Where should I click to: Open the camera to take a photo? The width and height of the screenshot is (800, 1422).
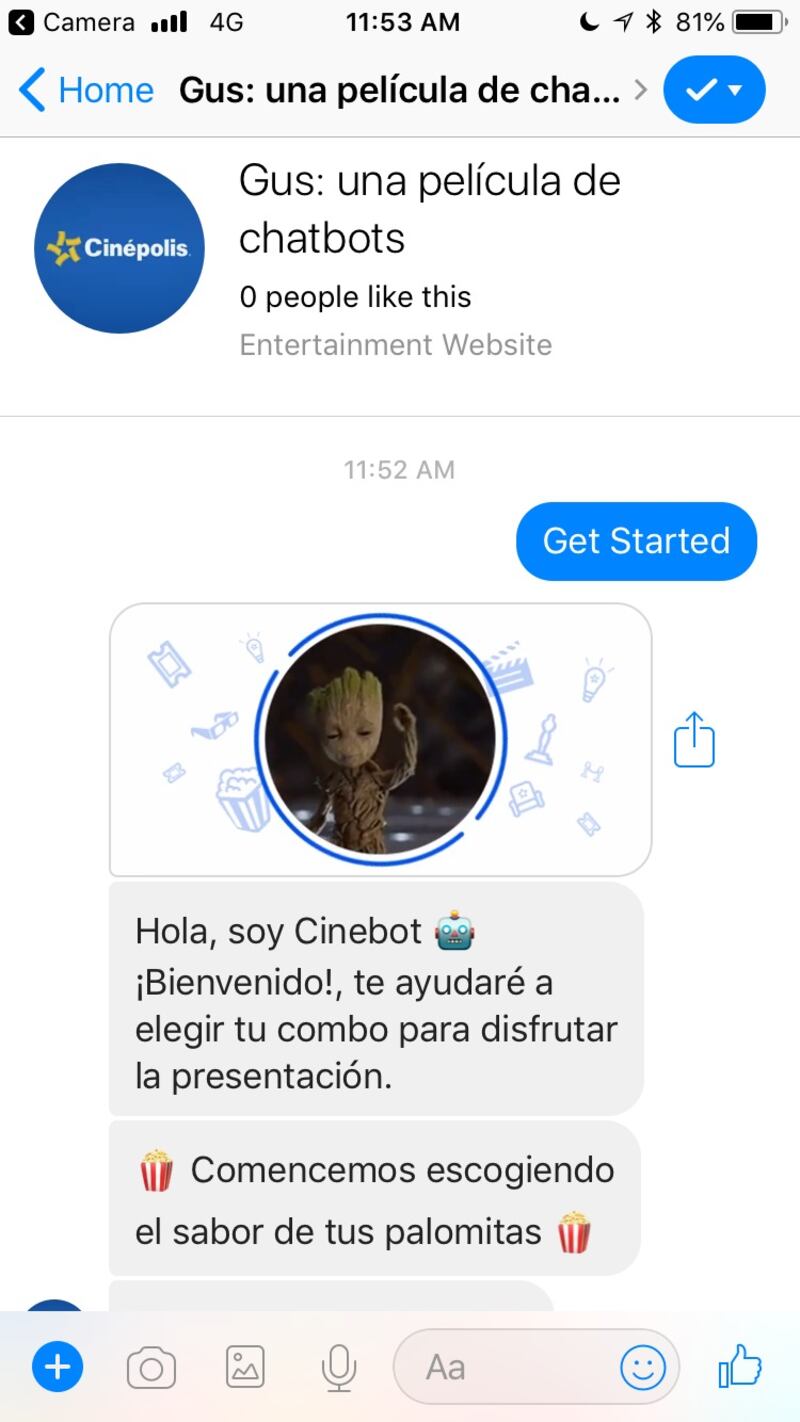tap(151, 1367)
